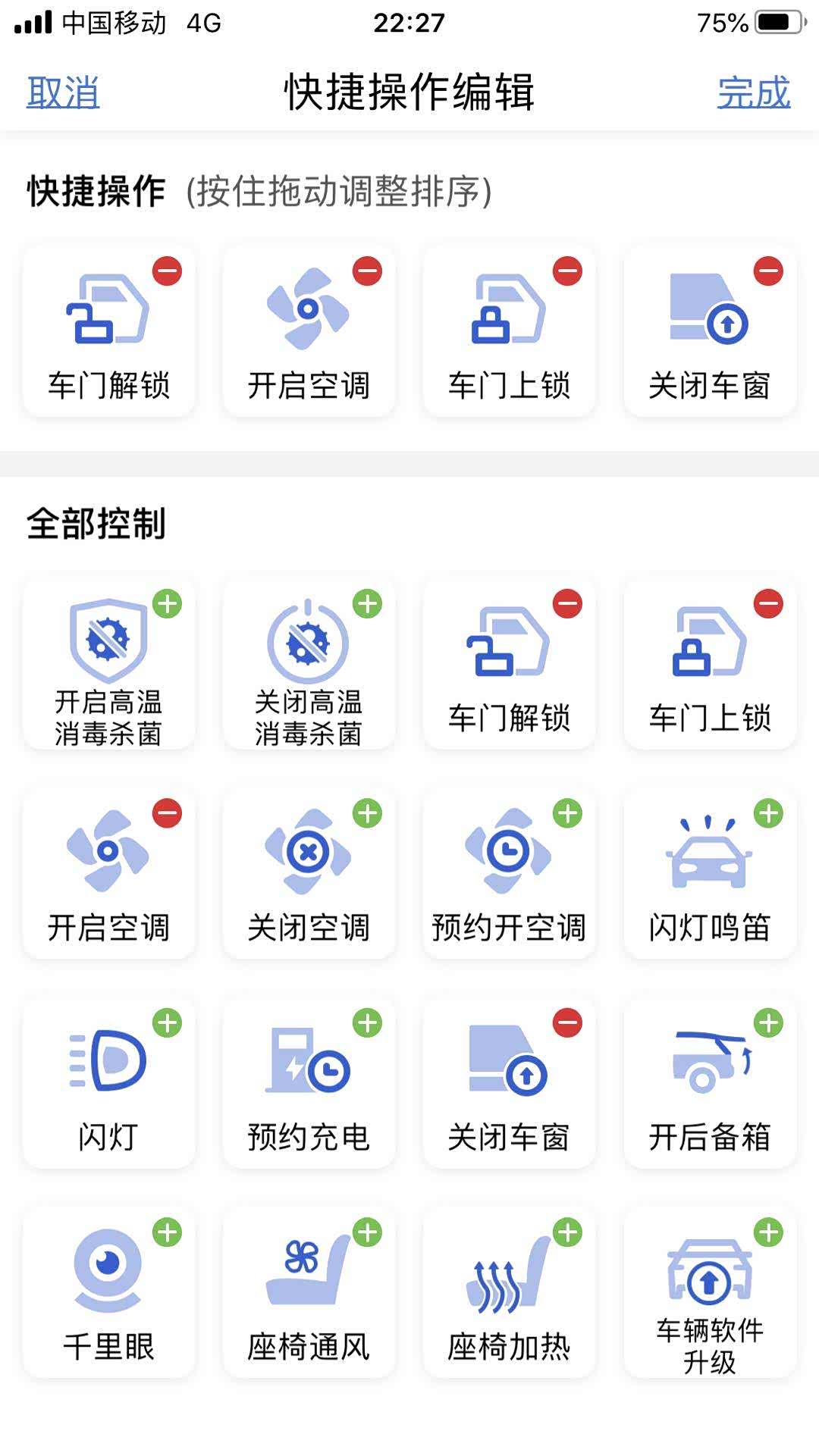Add 座椅通风 to shortcuts
The width and height of the screenshot is (819, 1456).
coord(368,1232)
